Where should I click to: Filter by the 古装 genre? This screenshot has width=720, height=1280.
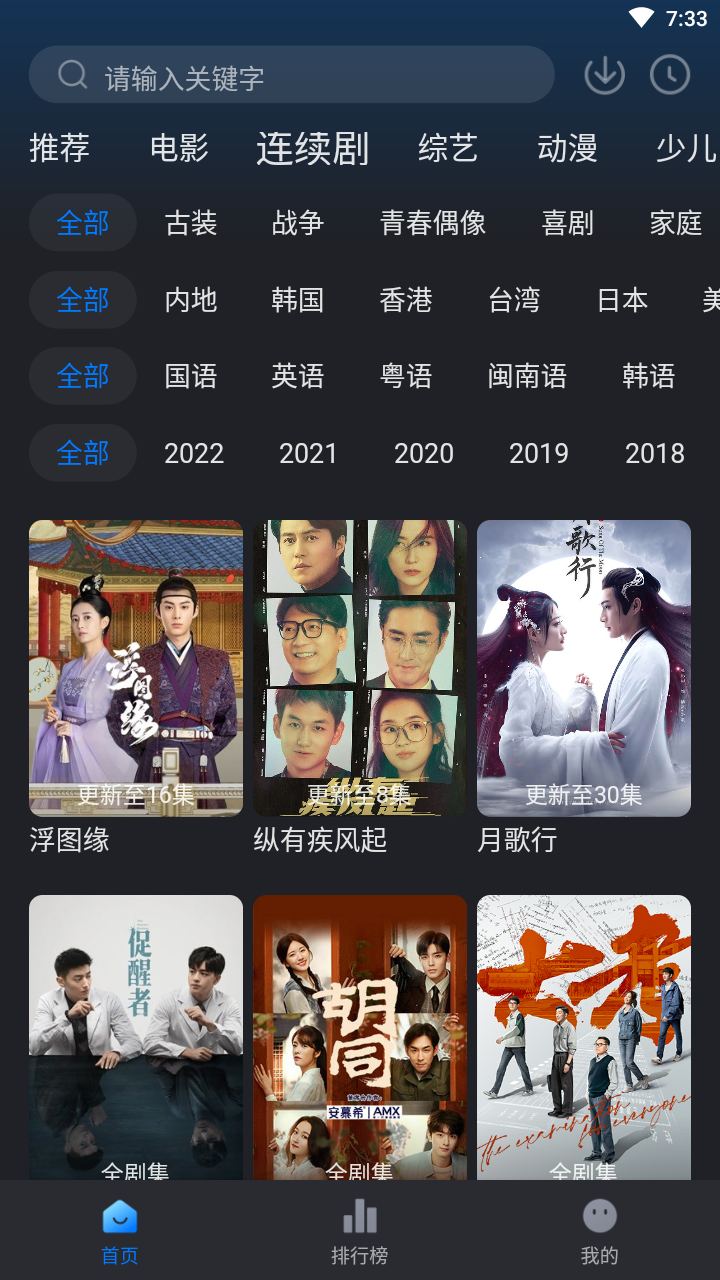[x=191, y=222]
